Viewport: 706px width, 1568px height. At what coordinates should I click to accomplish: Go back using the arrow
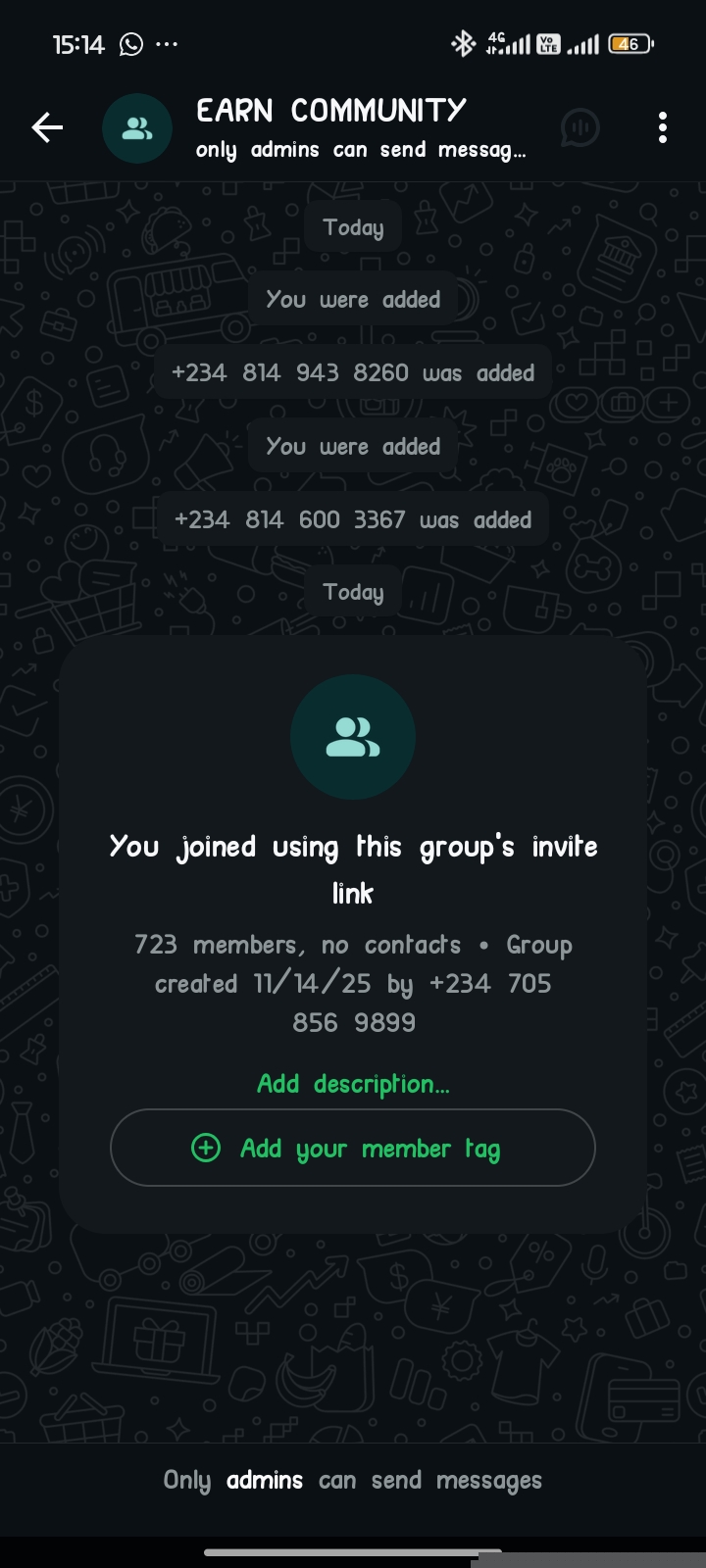[47, 127]
